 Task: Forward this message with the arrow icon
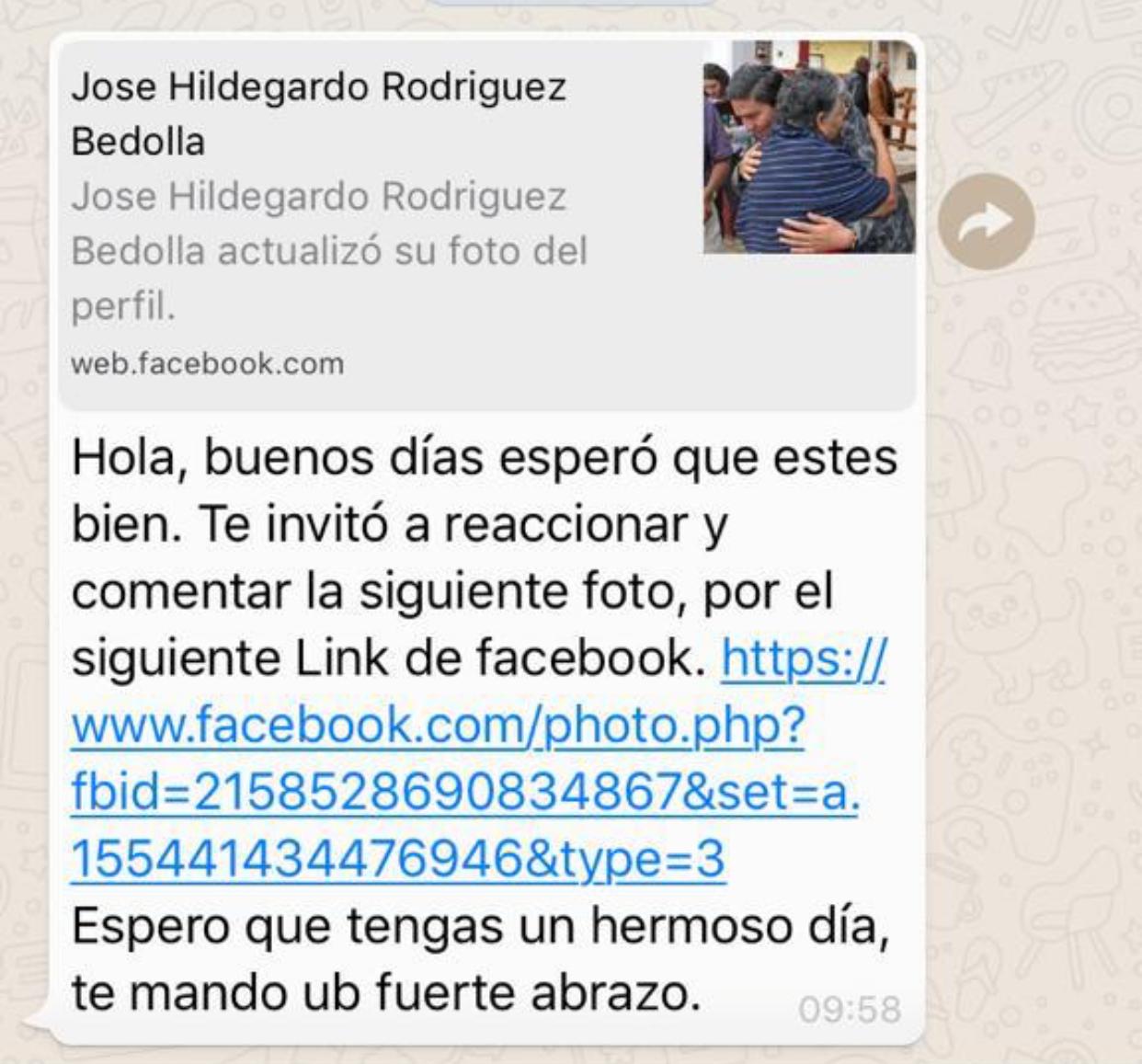[986, 222]
